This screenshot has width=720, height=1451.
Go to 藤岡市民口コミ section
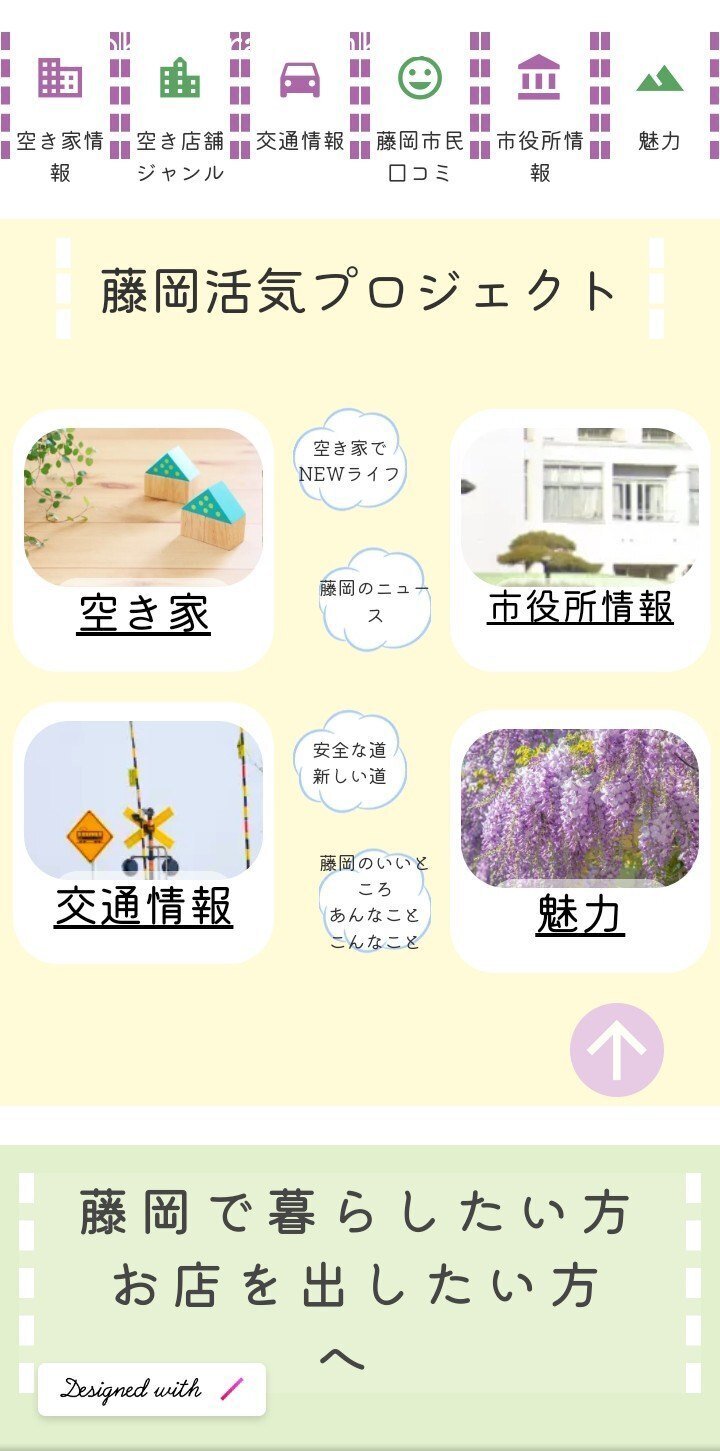click(420, 110)
